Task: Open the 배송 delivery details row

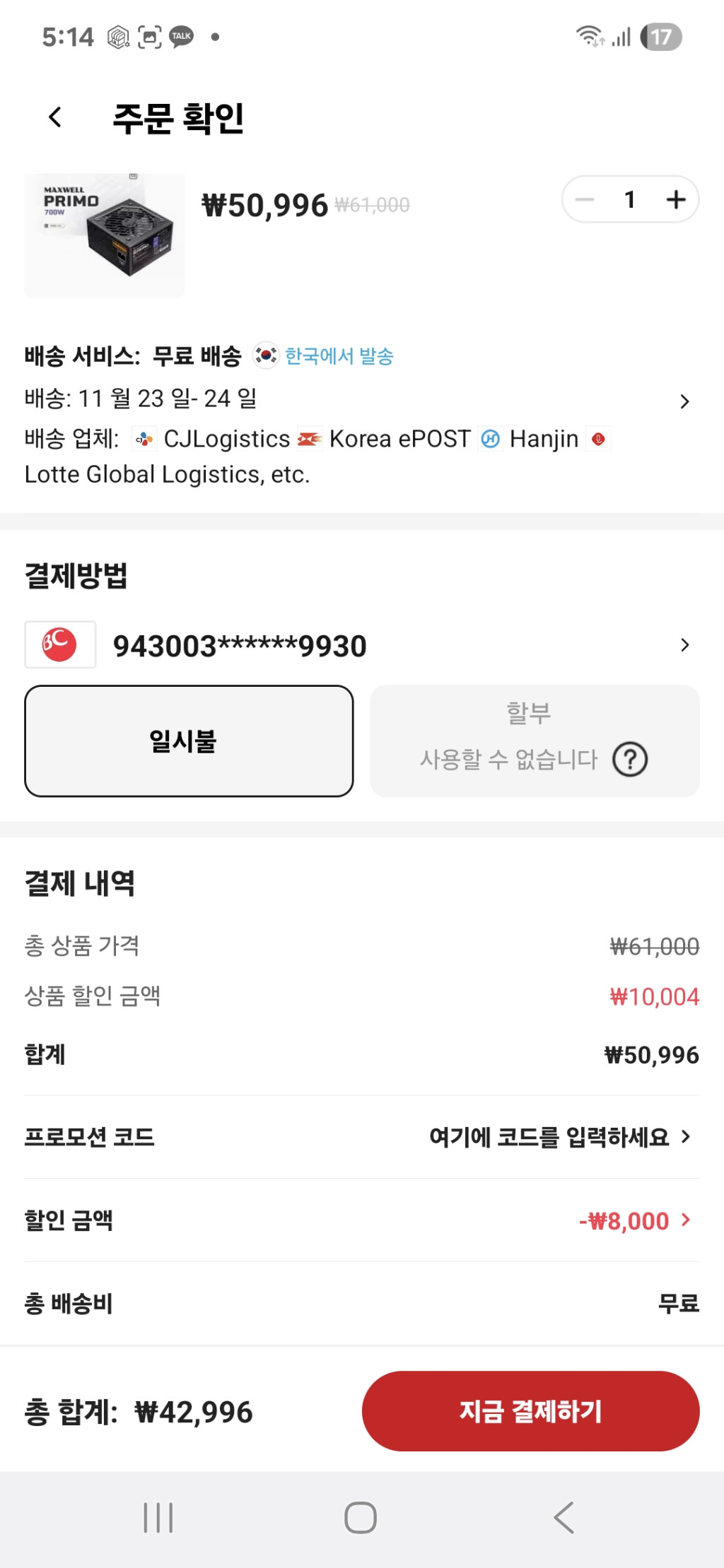Action: (x=684, y=401)
